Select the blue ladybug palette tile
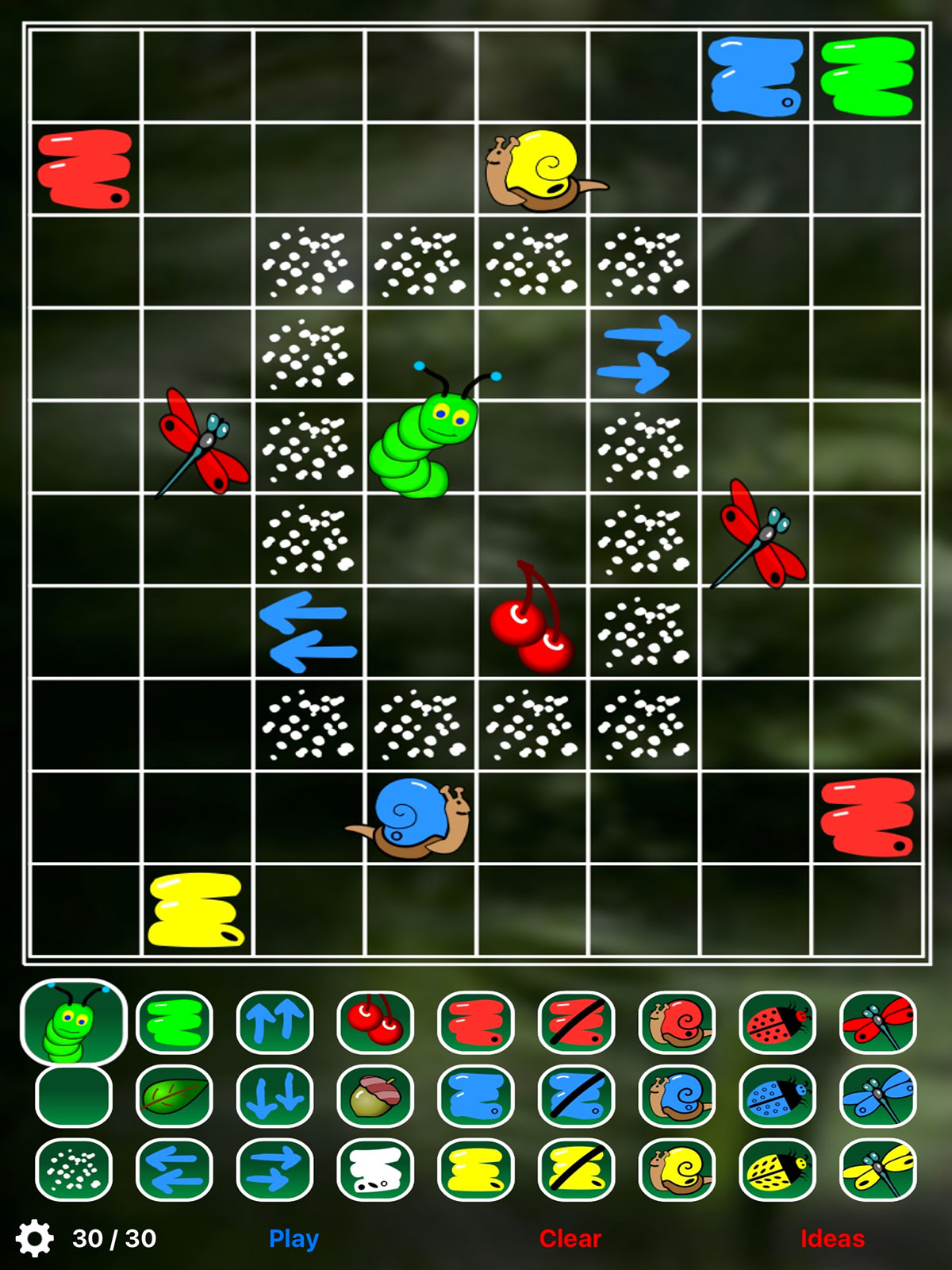This screenshot has height=1270, width=952. [777, 1096]
